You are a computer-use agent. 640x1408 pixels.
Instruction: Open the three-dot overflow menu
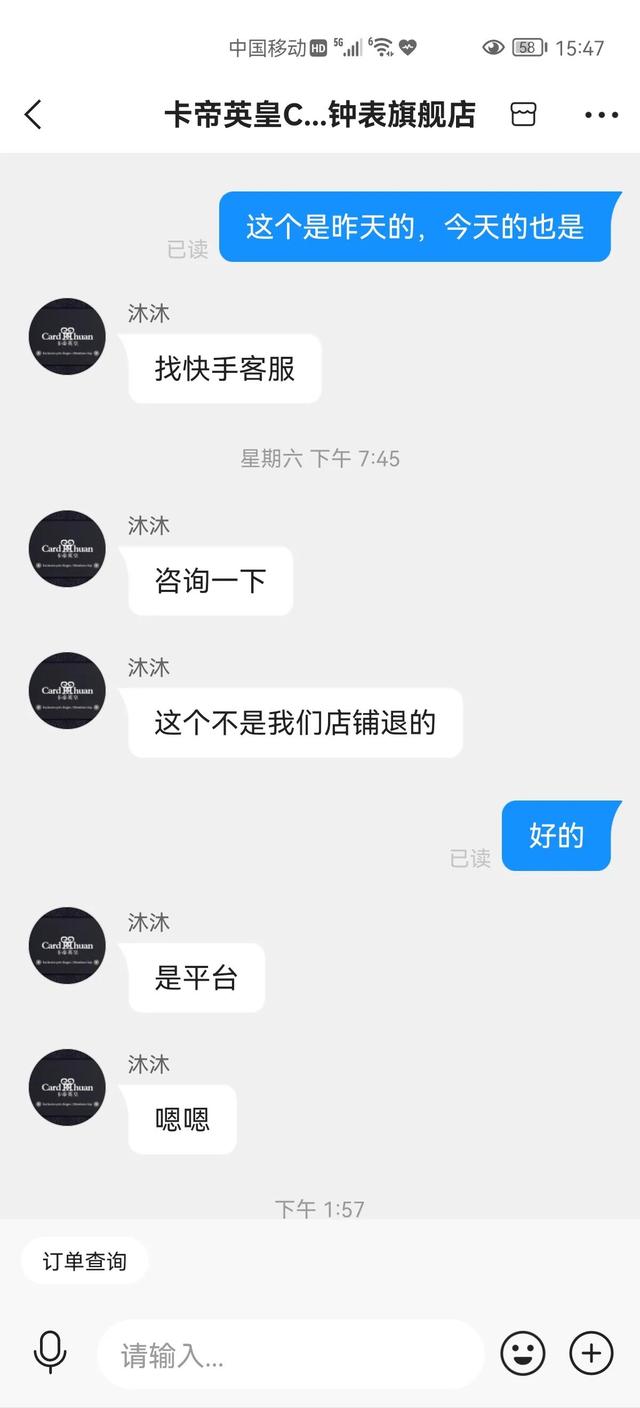click(x=601, y=115)
